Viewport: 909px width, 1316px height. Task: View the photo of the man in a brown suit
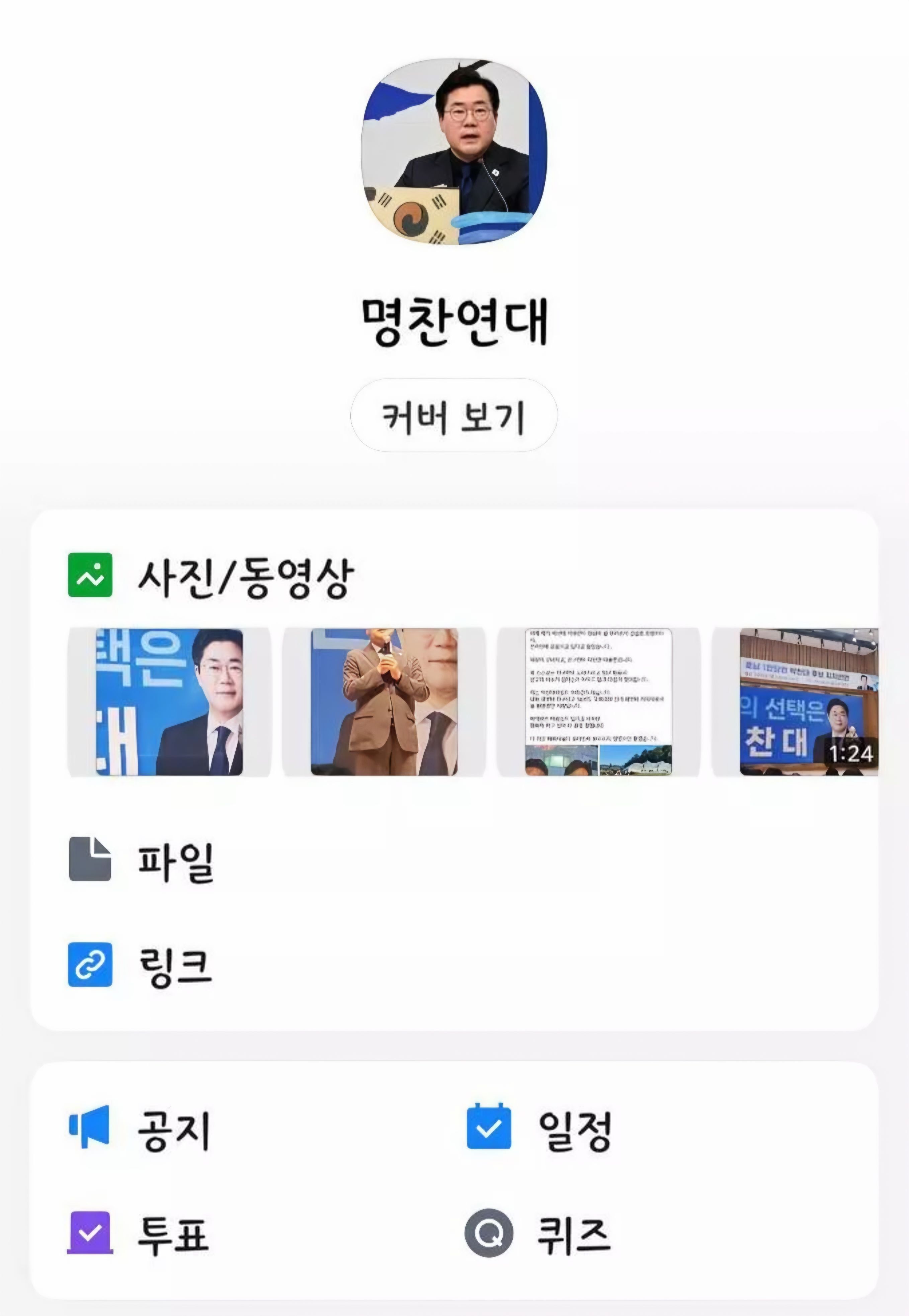(384, 702)
